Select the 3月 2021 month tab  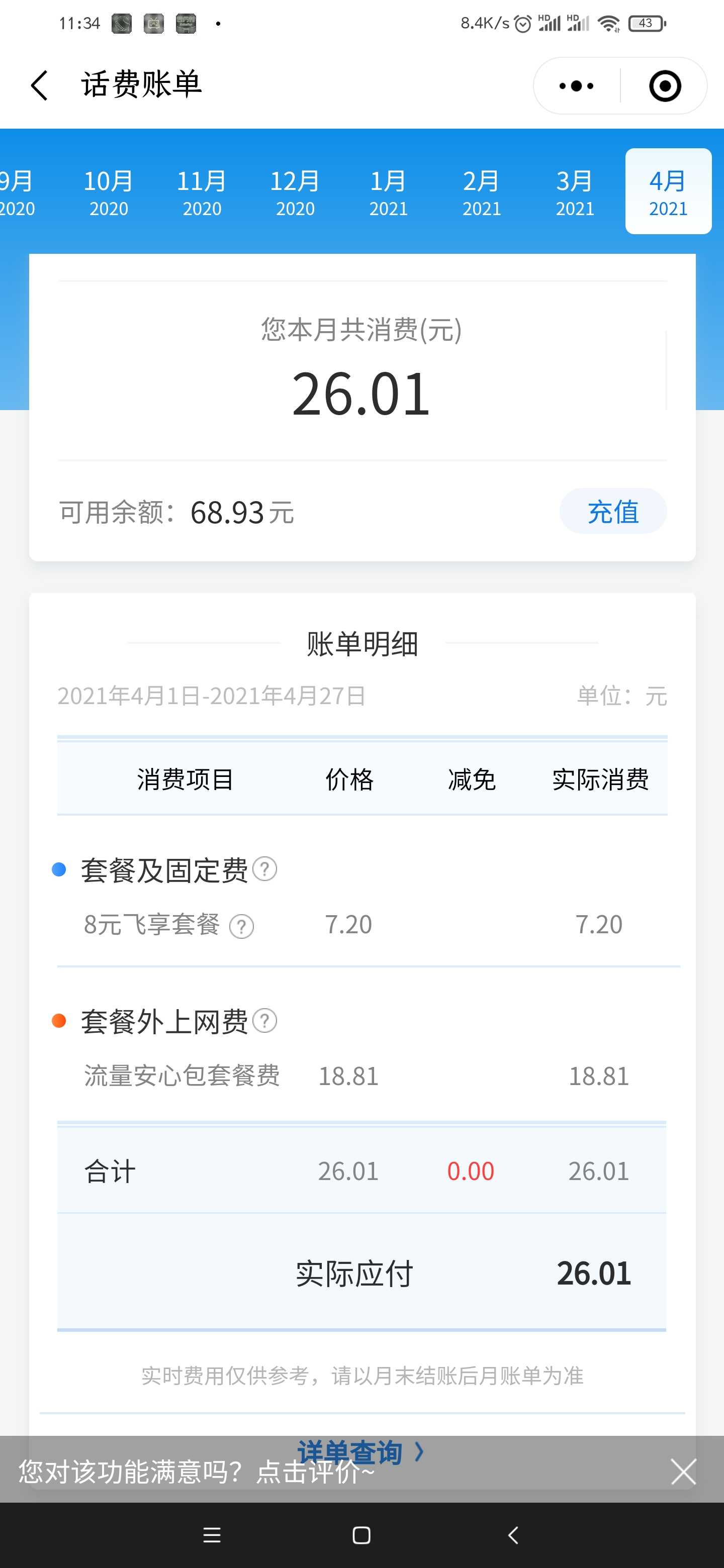point(575,192)
